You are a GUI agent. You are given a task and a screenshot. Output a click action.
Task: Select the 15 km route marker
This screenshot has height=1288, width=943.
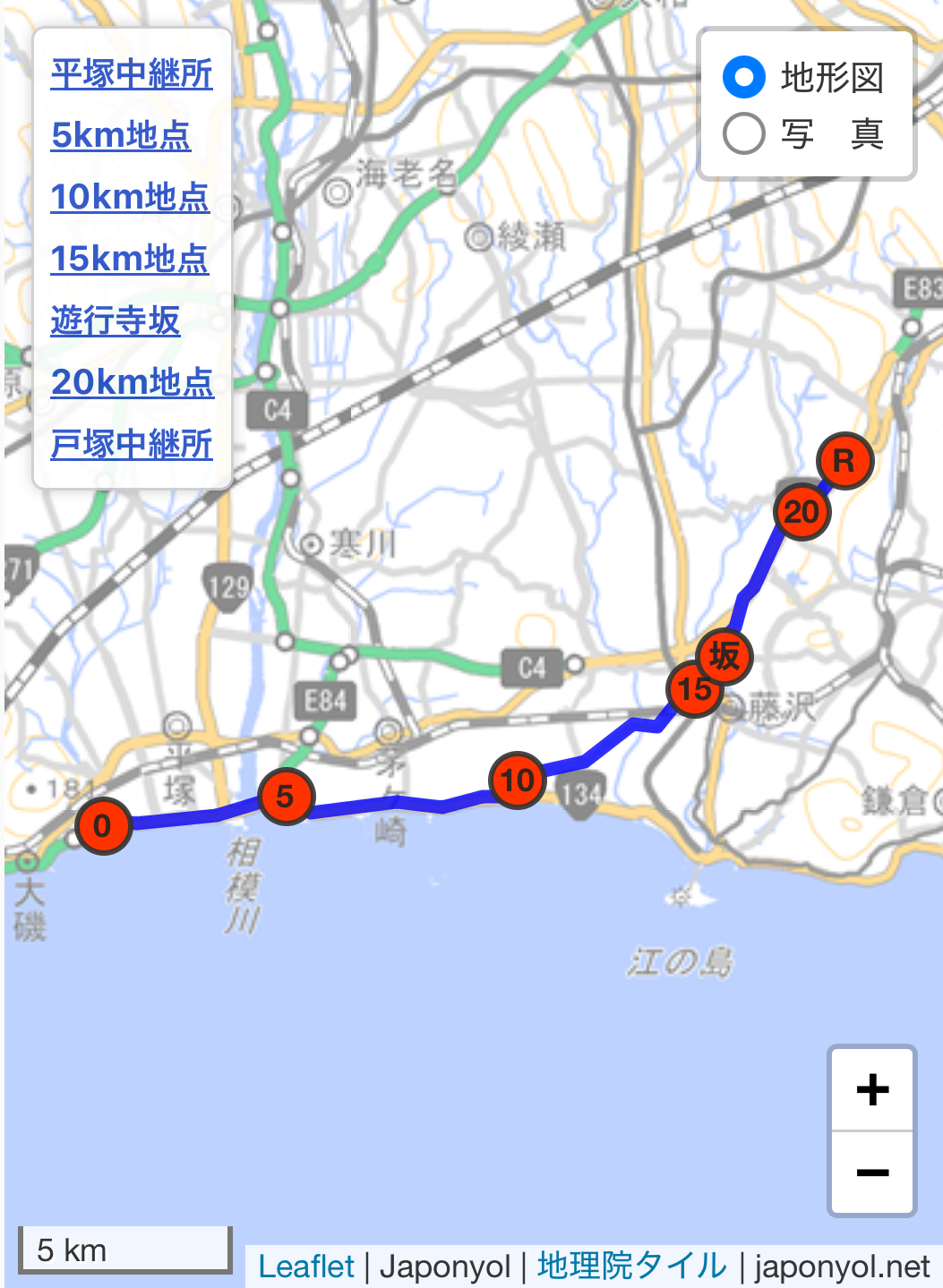pos(692,690)
